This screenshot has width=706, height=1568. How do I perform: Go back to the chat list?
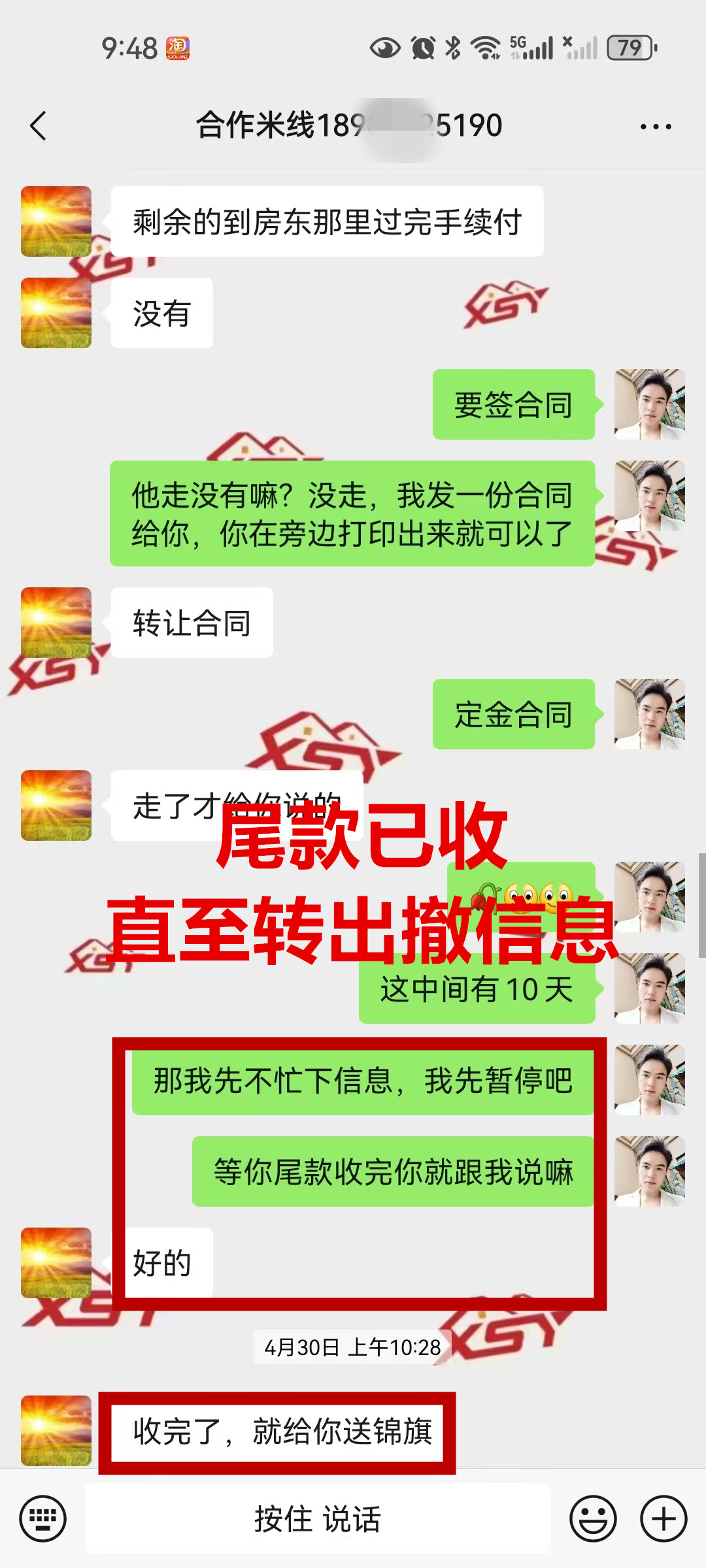[x=39, y=125]
